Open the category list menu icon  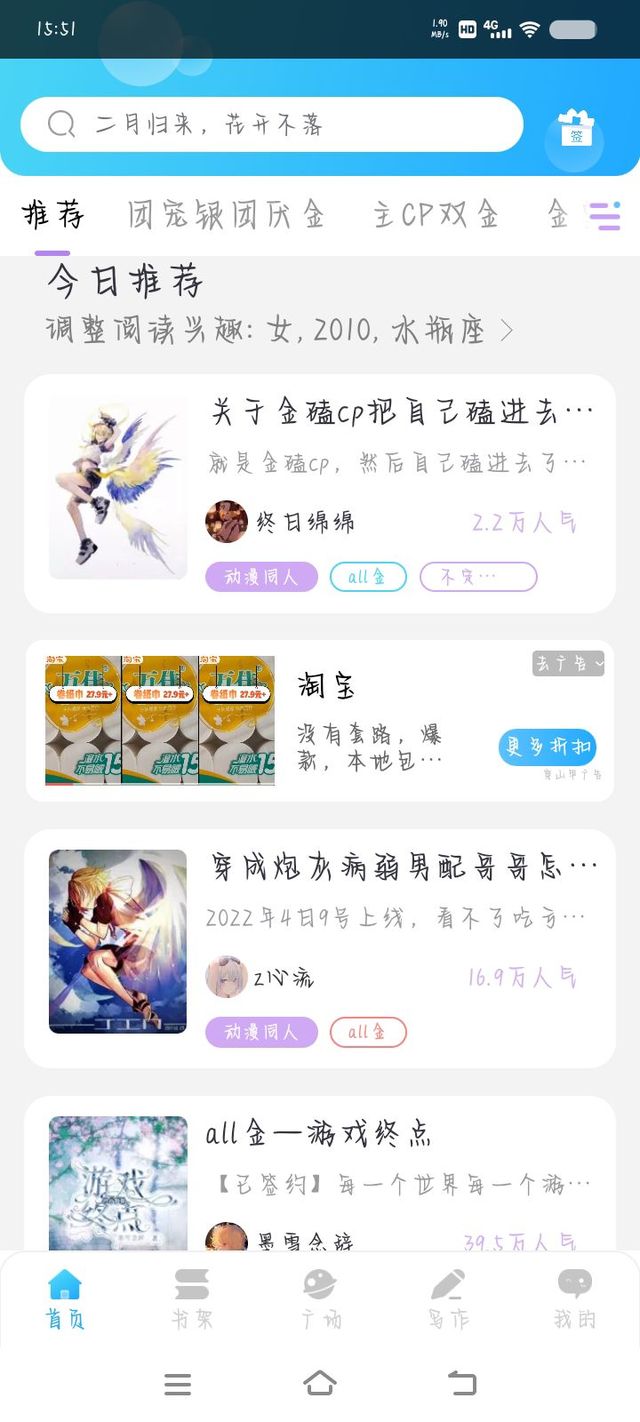coord(604,215)
